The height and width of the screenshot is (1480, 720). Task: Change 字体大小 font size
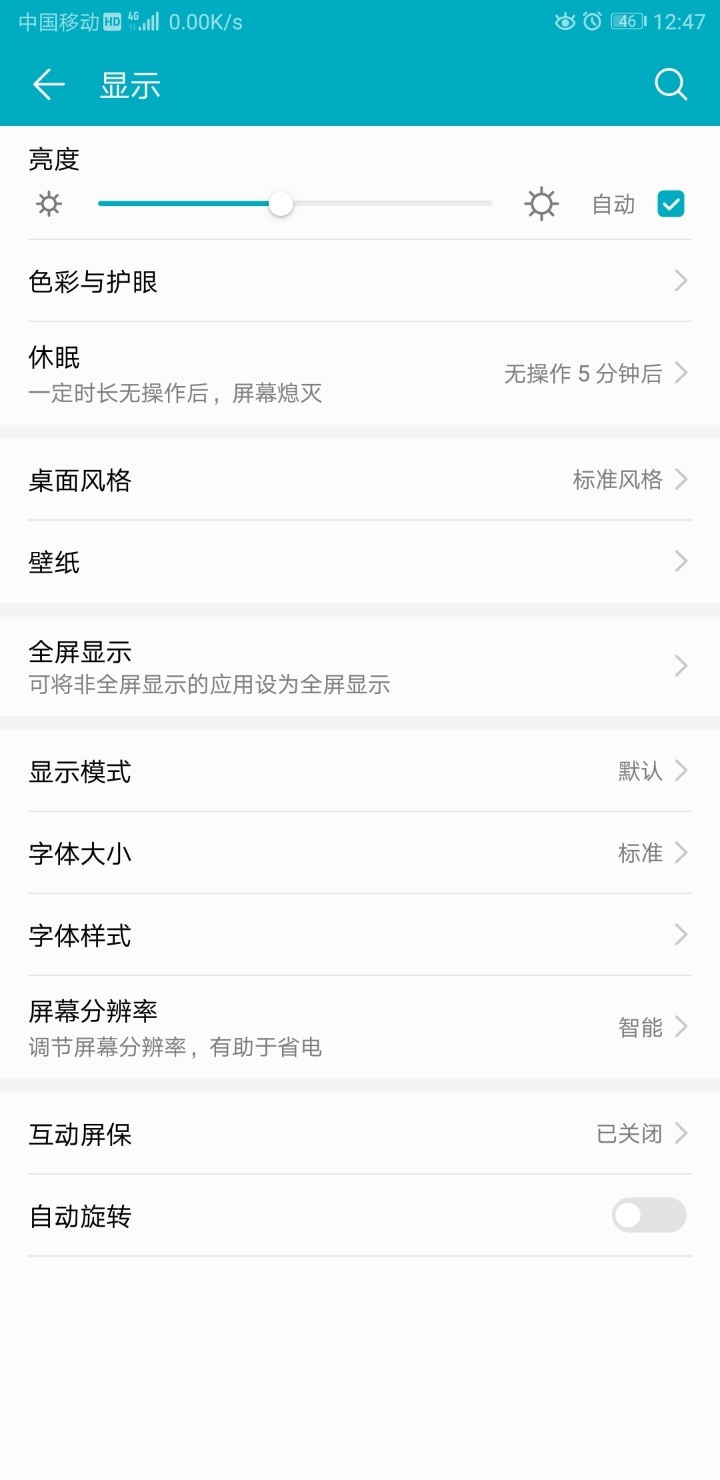click(360, 853)
